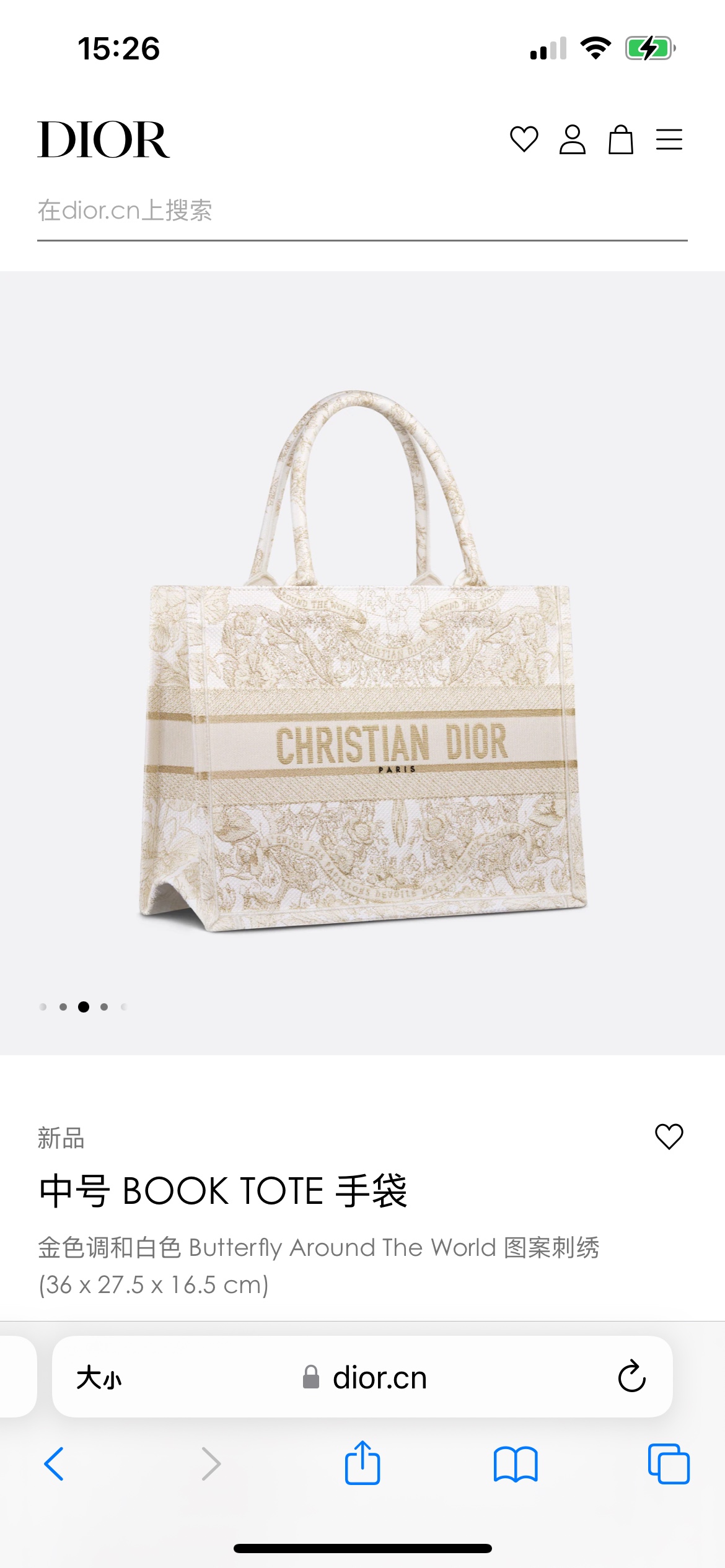This screenshot has height=1568, width=725.
Task: Open the account profile icon
Action: click(572, 139)
